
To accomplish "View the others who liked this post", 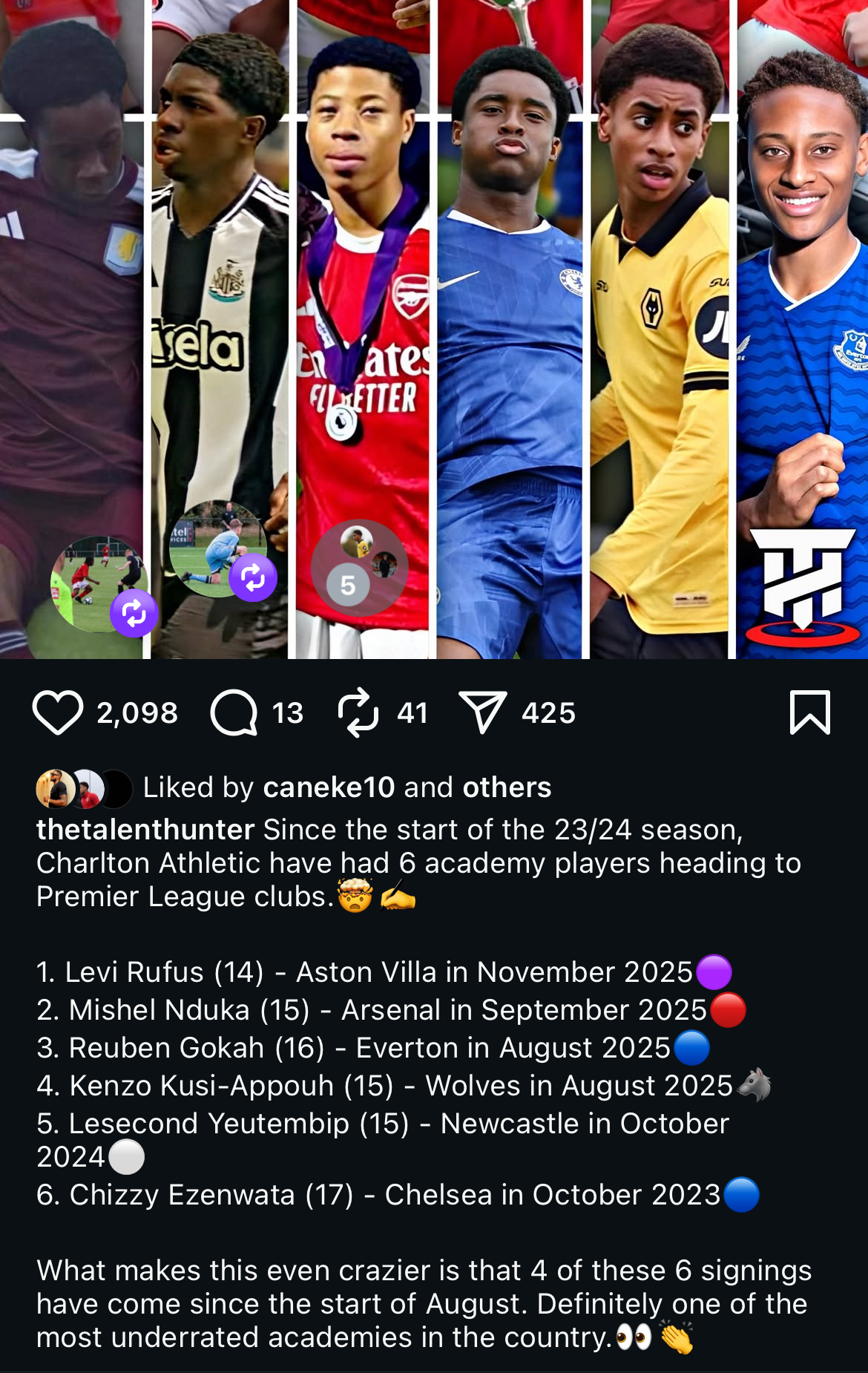I will tap(507, 787).
